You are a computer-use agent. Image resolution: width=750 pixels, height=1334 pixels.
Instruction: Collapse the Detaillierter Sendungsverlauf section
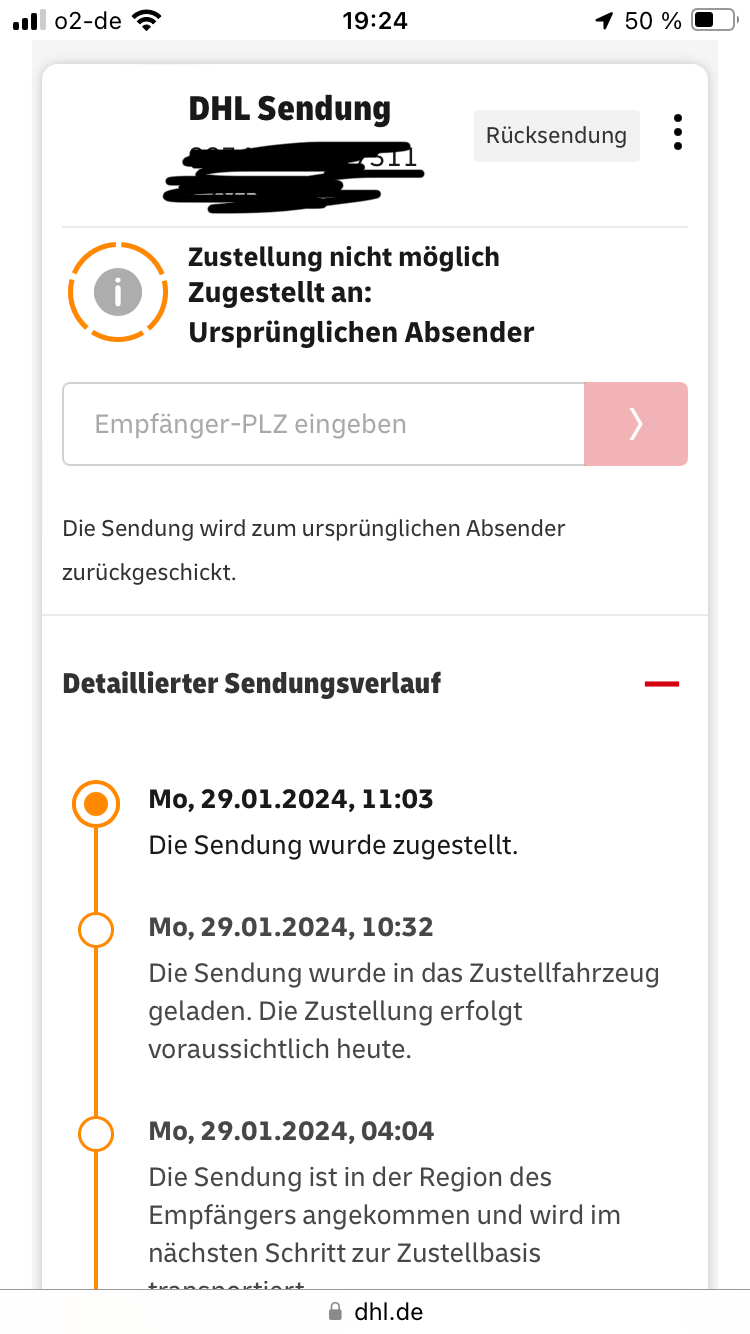662,684
